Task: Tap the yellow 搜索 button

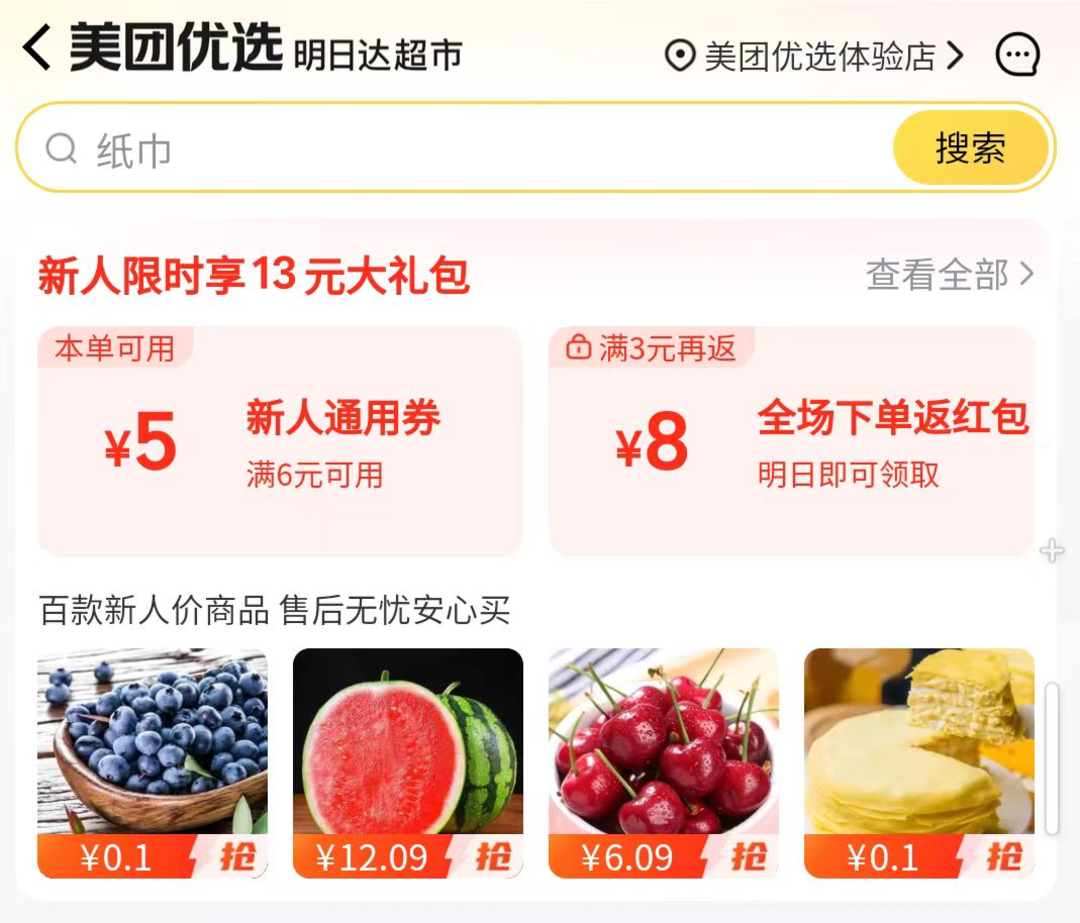Action: click(x=970, y=148)
